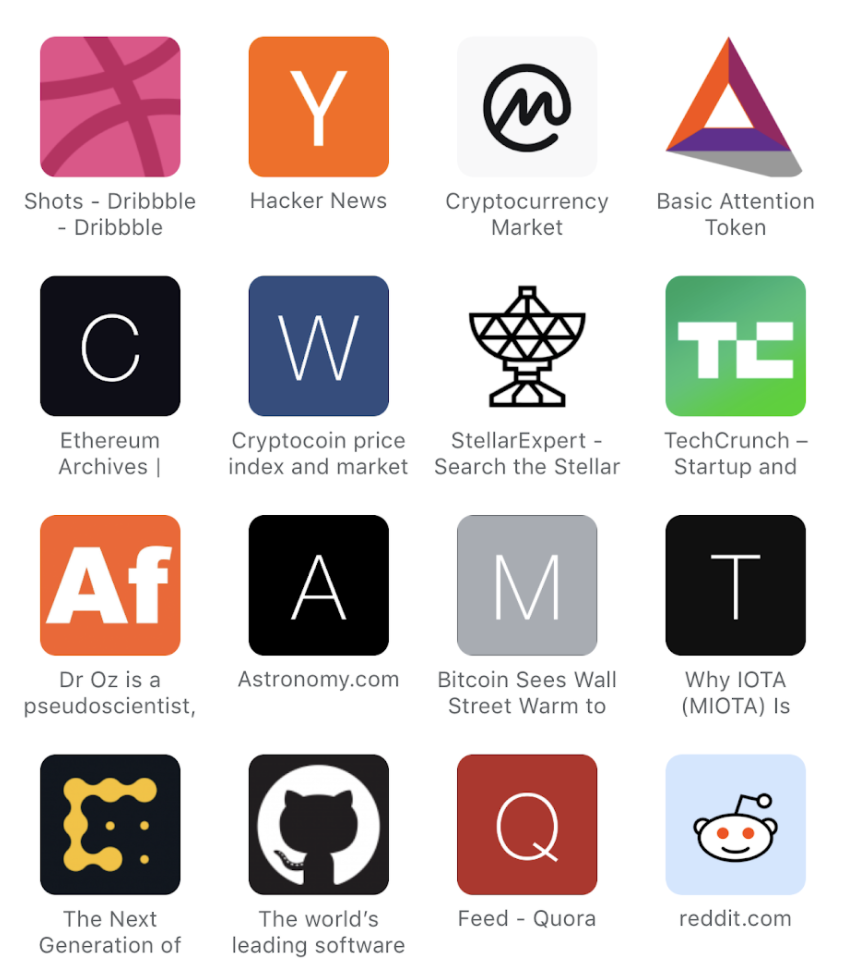Click the 'reddit.com' label

coord(735,918)
